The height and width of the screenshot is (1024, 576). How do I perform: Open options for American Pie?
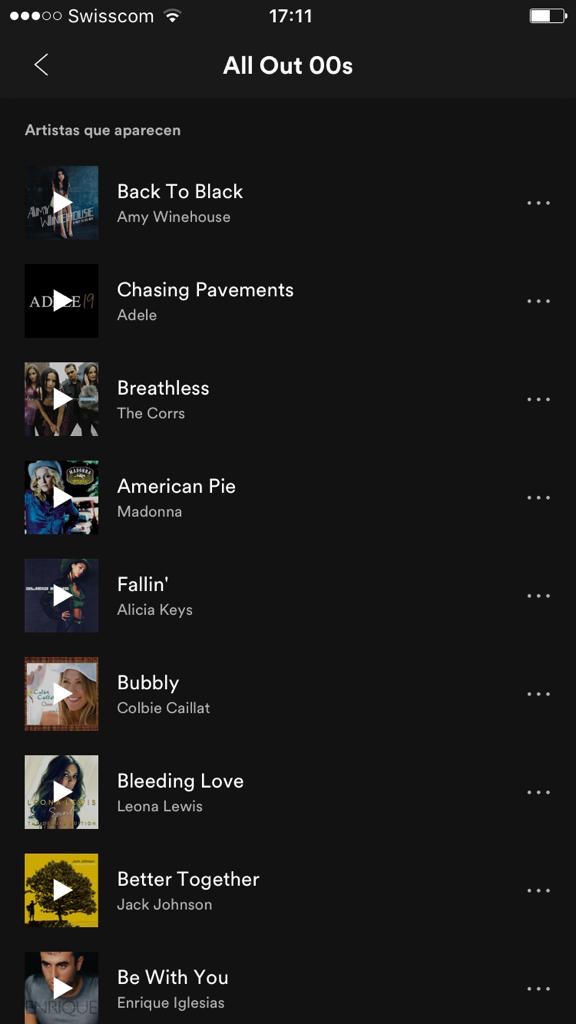coord(538,498)
